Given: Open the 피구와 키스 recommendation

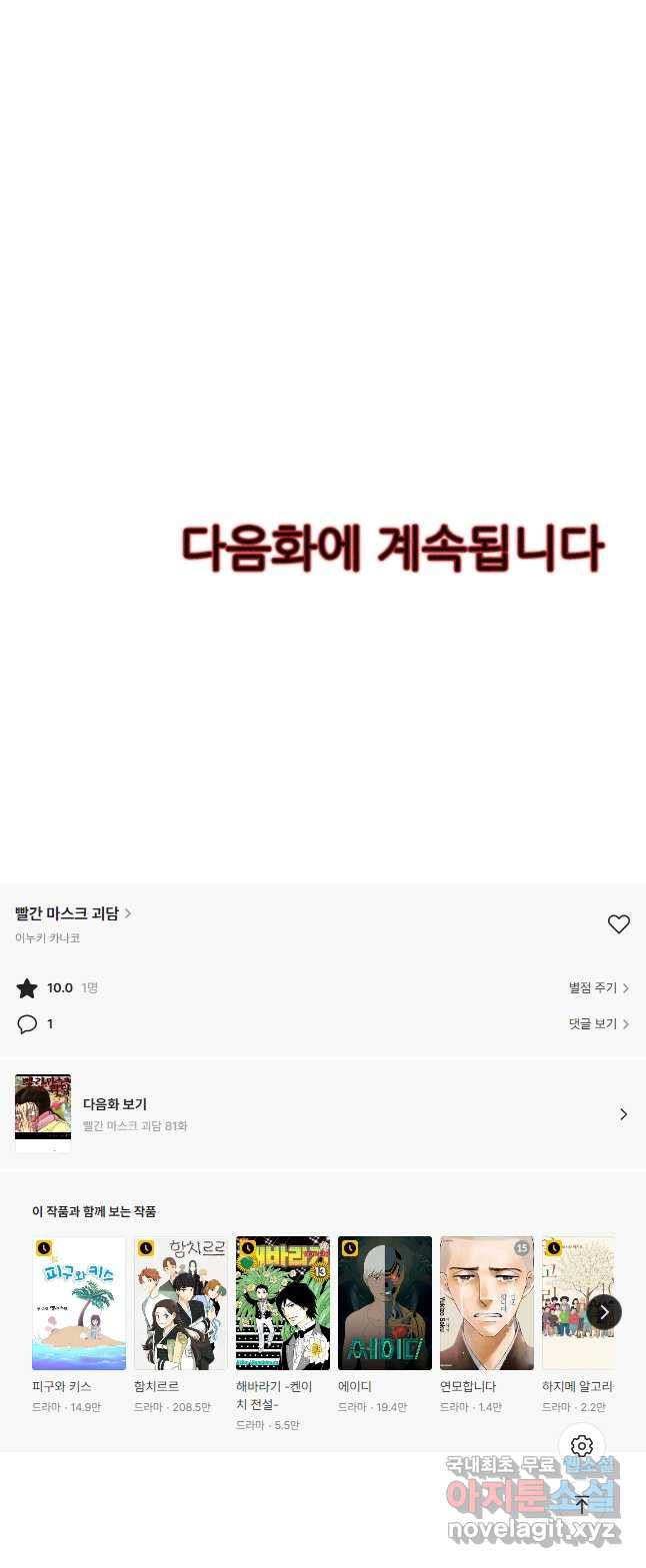Looking at the screenshot, I should [x=79, y=1303].
